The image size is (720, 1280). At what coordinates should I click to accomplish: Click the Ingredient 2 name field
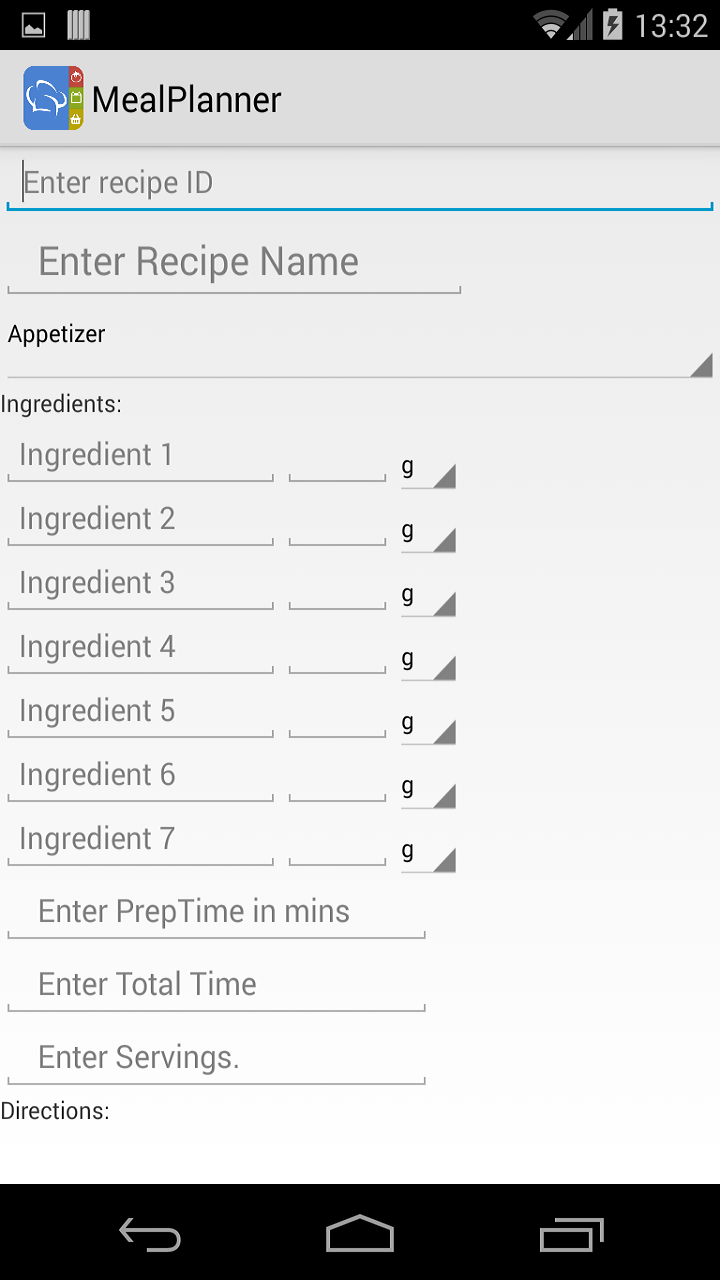[140, 518]
